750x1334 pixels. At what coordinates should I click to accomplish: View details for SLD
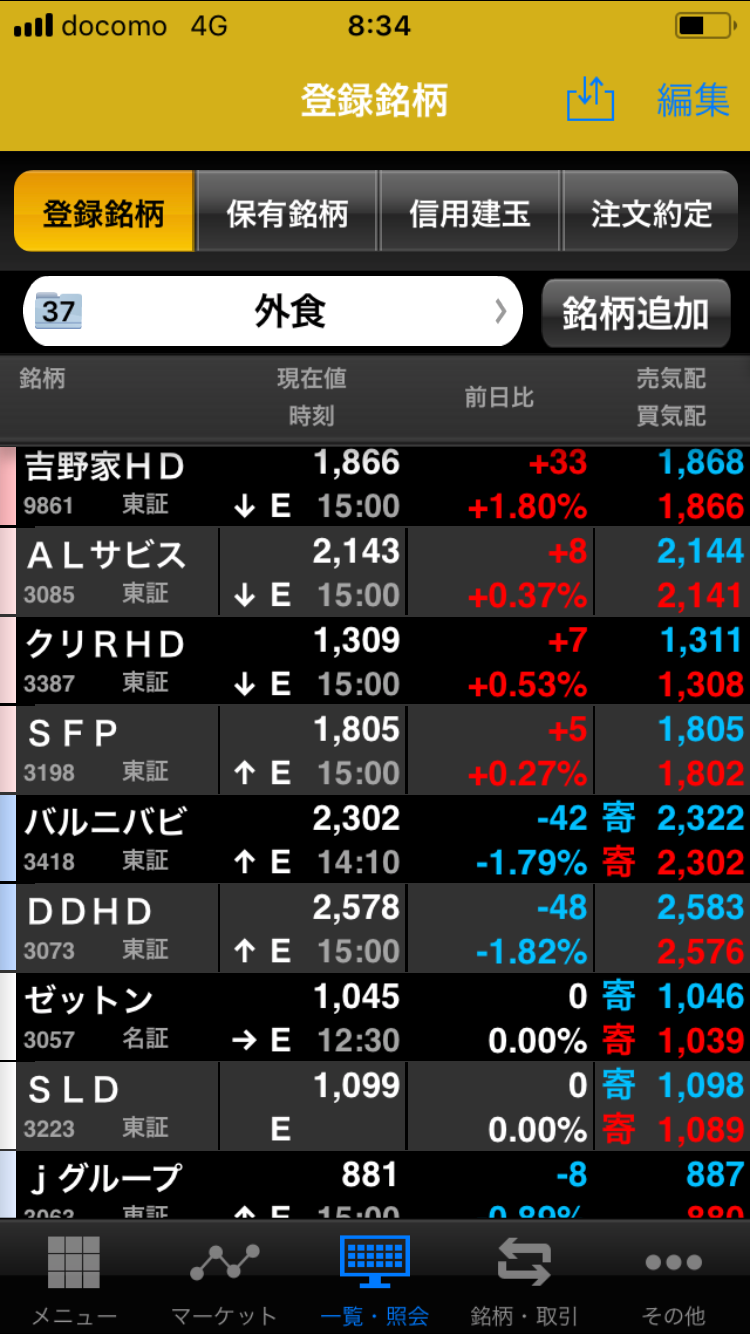point(375,1107)
